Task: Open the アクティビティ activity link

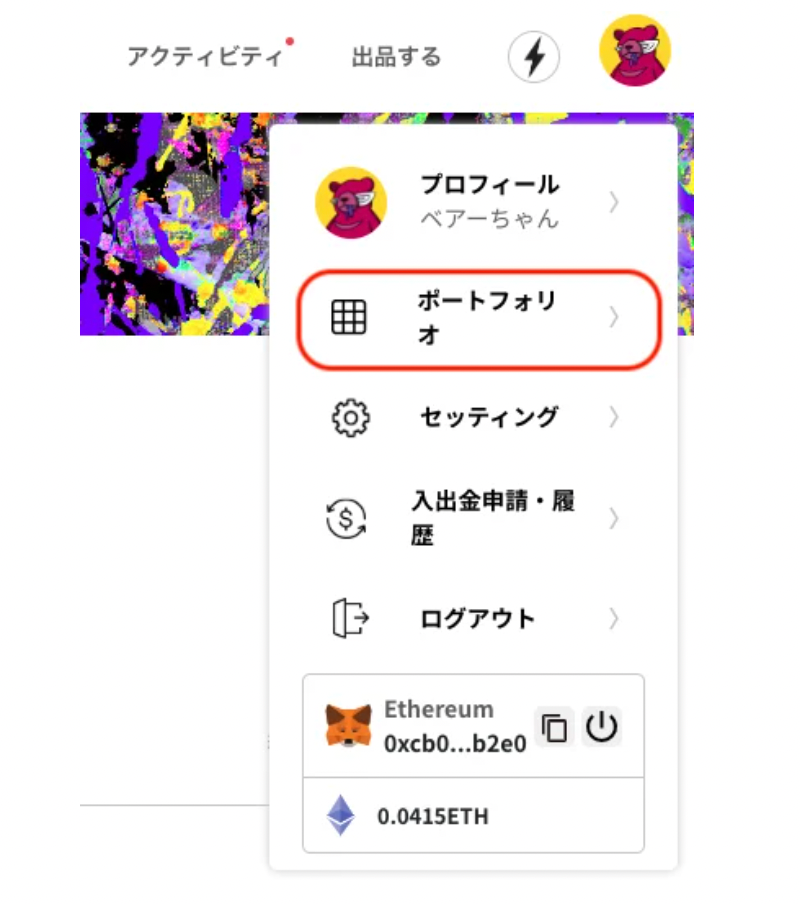Action: 205,57
